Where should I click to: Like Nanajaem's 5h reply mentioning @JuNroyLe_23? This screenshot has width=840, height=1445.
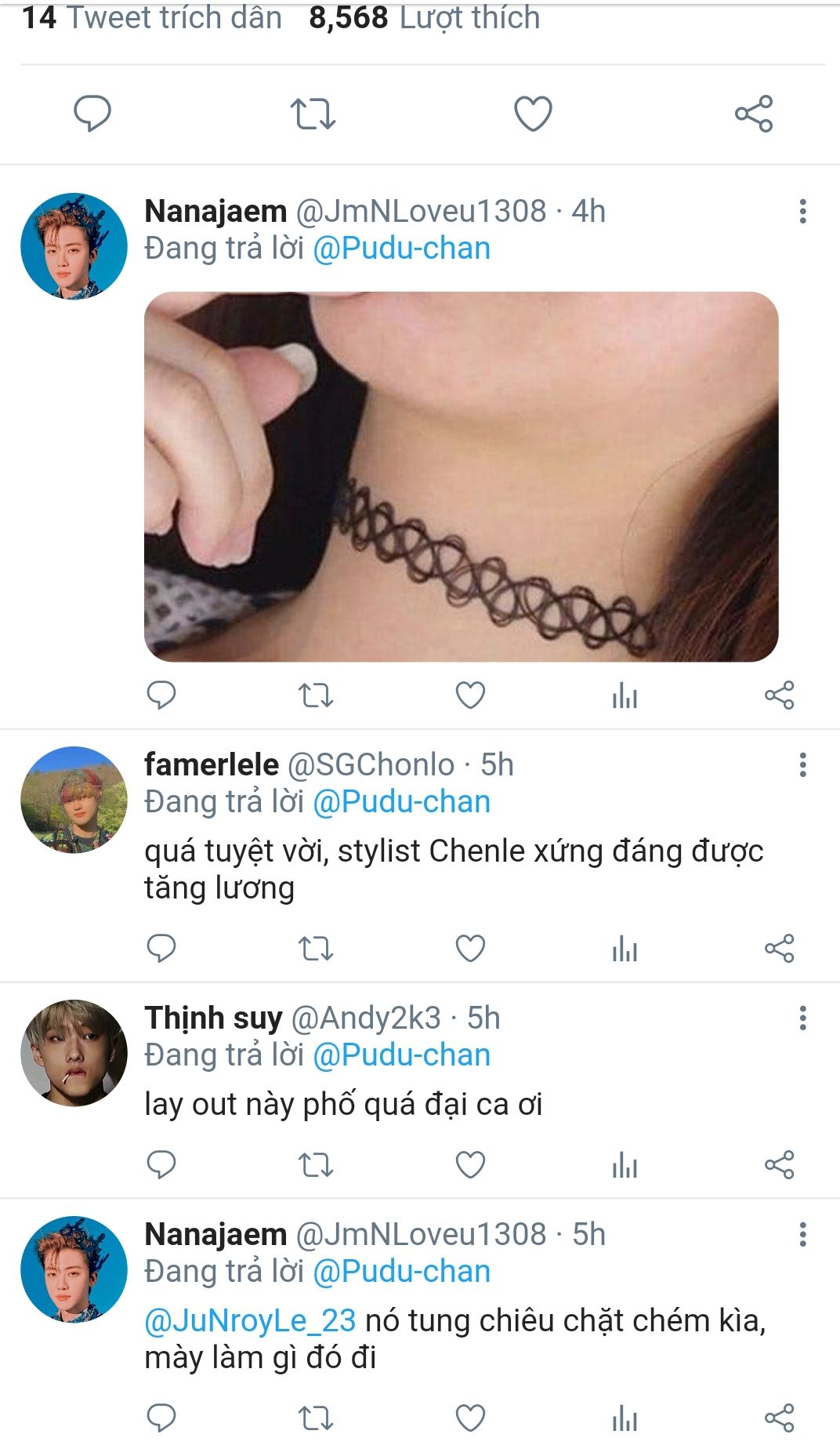point(470,1418)
